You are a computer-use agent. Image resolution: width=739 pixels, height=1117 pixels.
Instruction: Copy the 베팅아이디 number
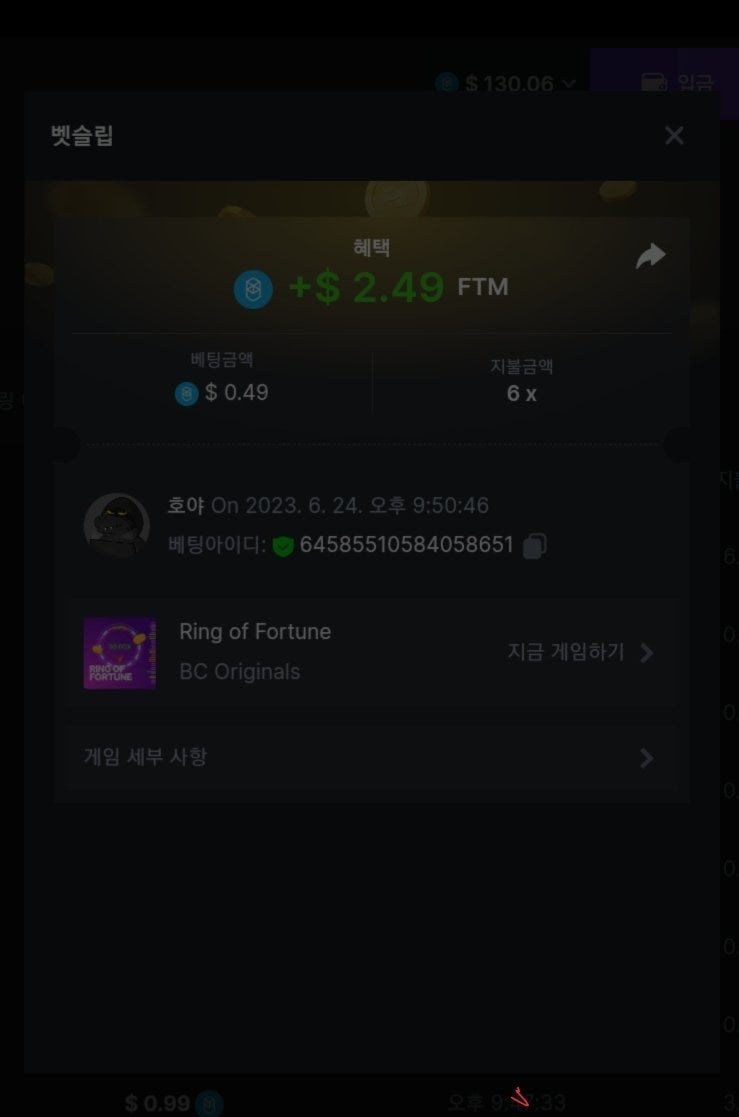pos(535,546)
